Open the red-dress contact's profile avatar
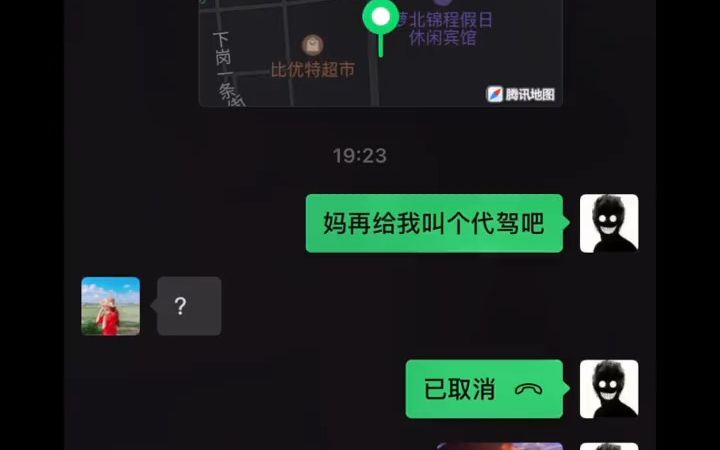The height and width of the screenshot is (450, 720). [110, 306]
